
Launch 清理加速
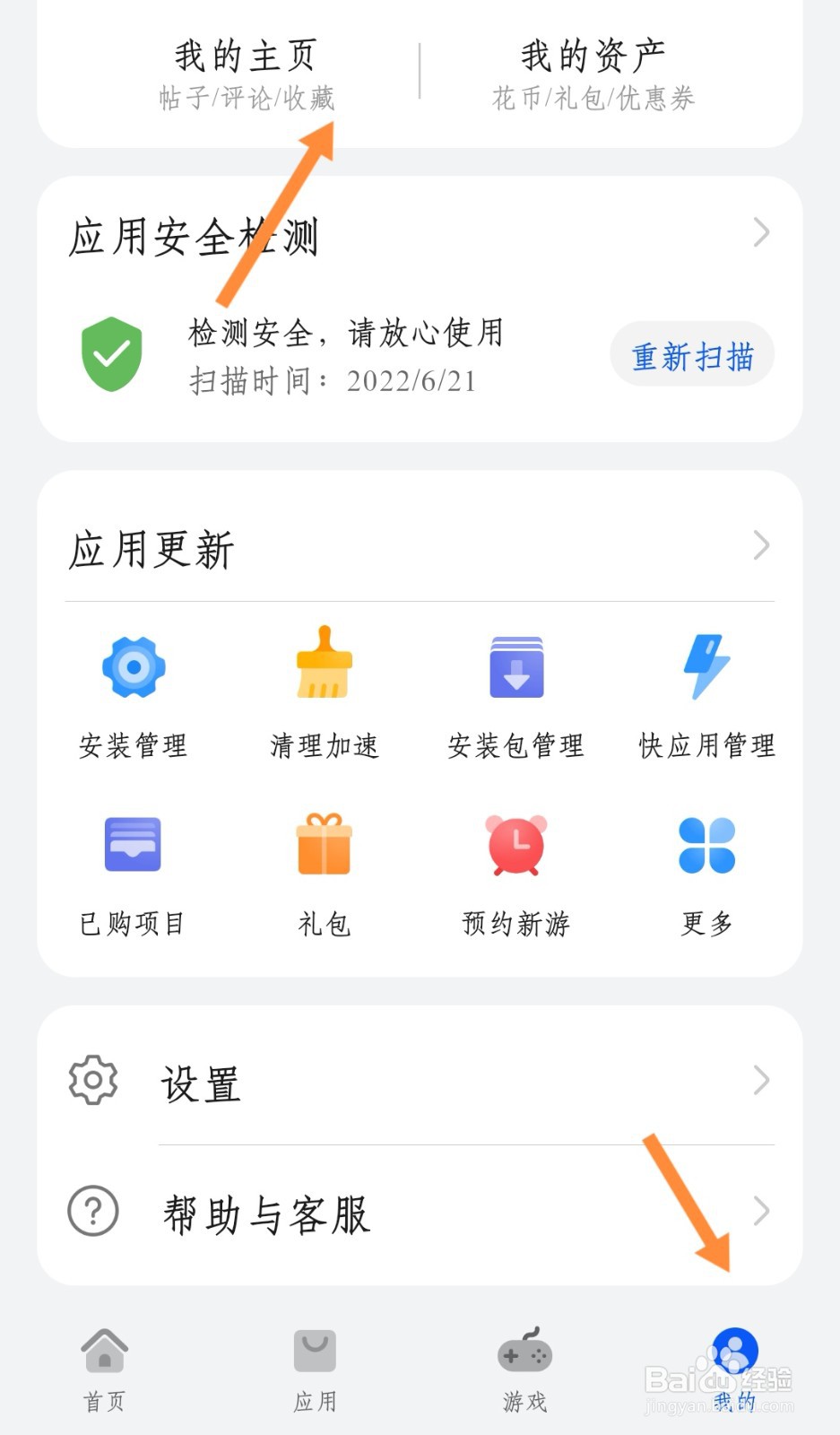pos(325,696)
